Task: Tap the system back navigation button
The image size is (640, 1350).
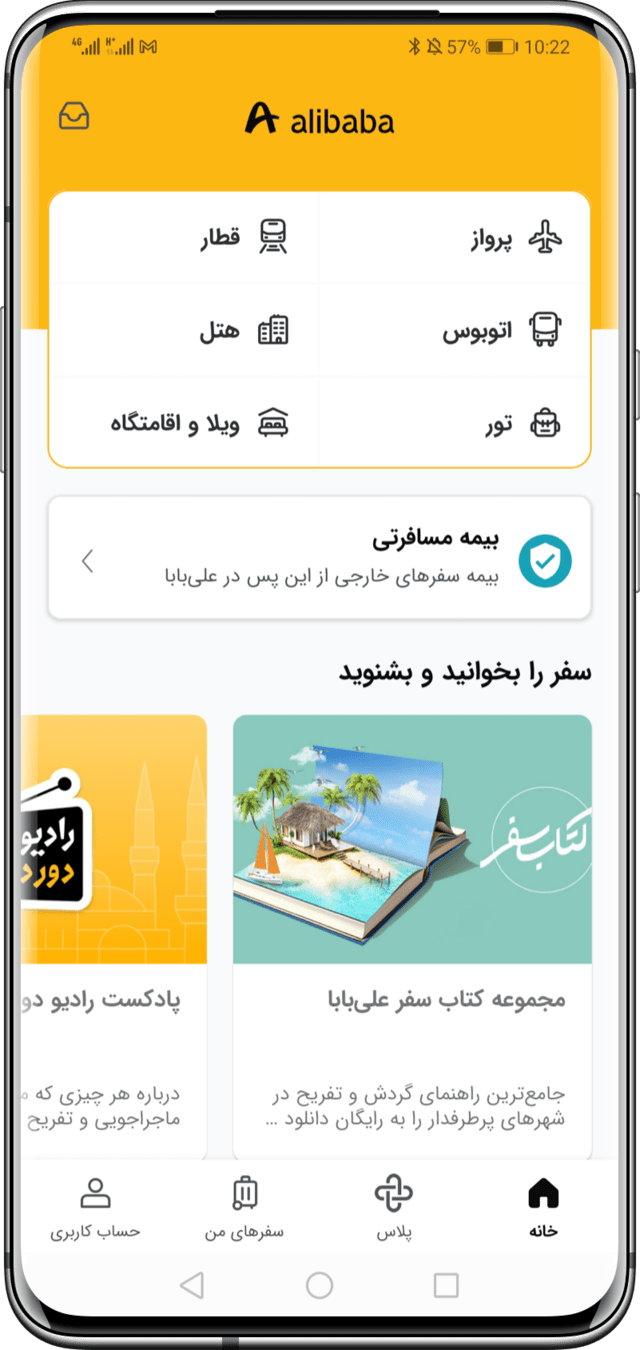Action: (192, 1285)
